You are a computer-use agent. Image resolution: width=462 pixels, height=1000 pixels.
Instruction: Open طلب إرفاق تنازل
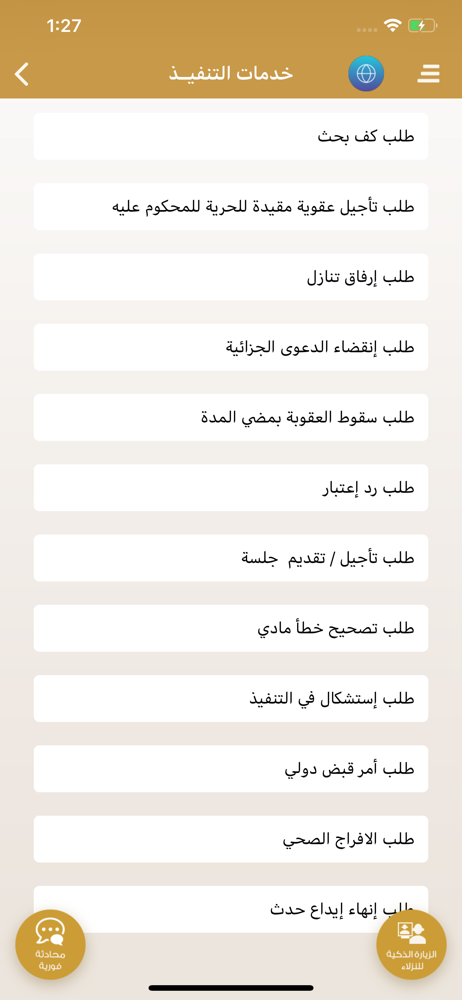231,277
